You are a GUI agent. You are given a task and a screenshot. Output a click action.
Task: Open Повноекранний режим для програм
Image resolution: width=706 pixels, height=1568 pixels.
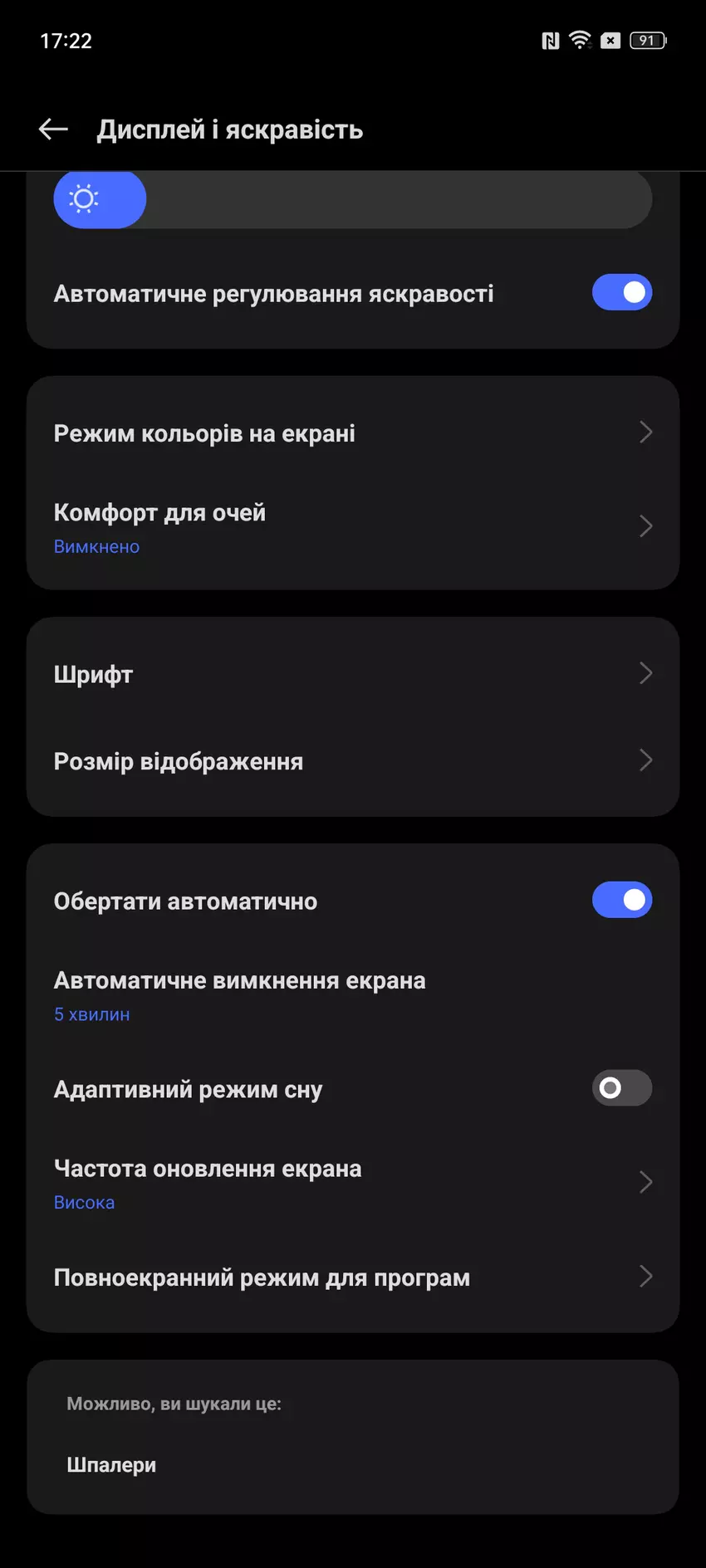[x=352, y=1277]
